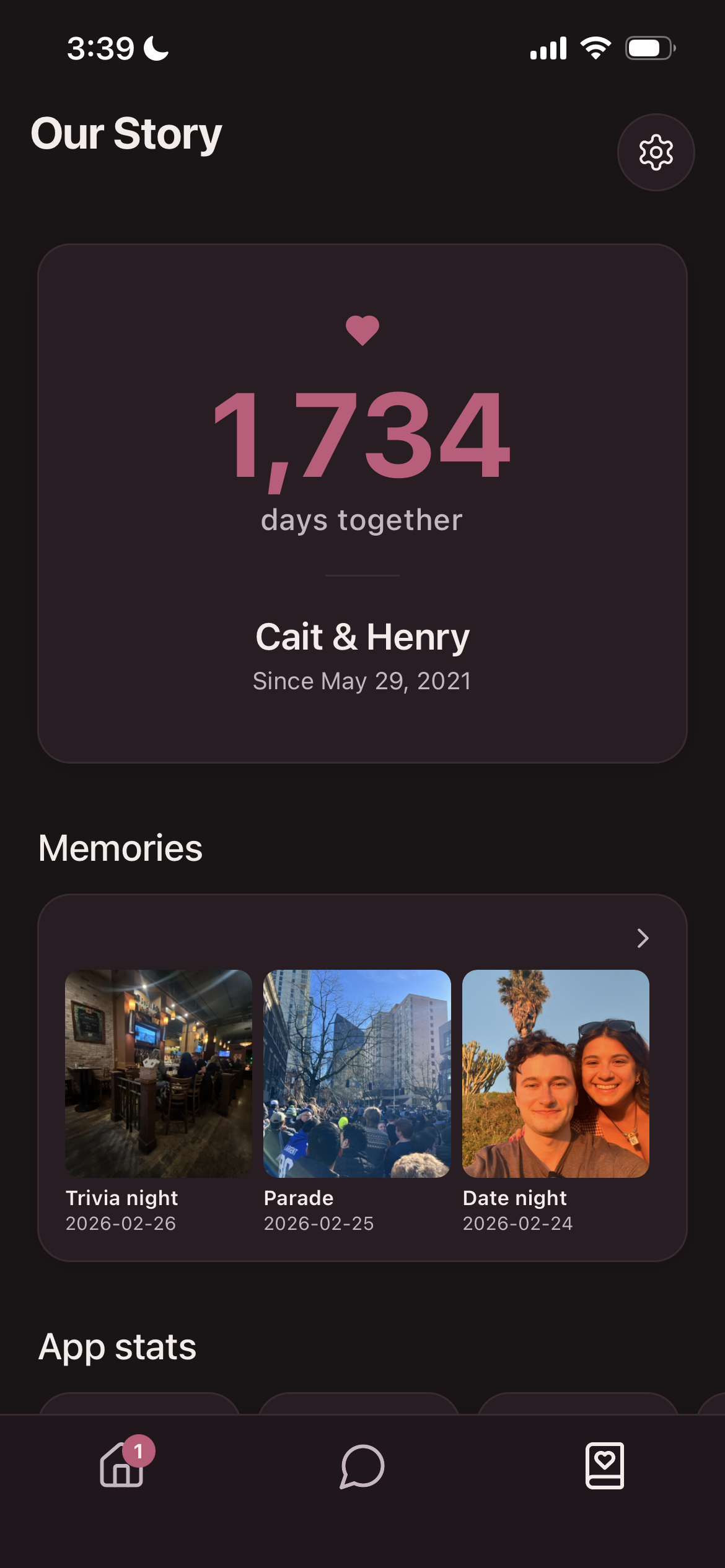Open the Cait & Henry couple profile
The width and height of the screenshot is (725, 1568).
coord(362,636)
